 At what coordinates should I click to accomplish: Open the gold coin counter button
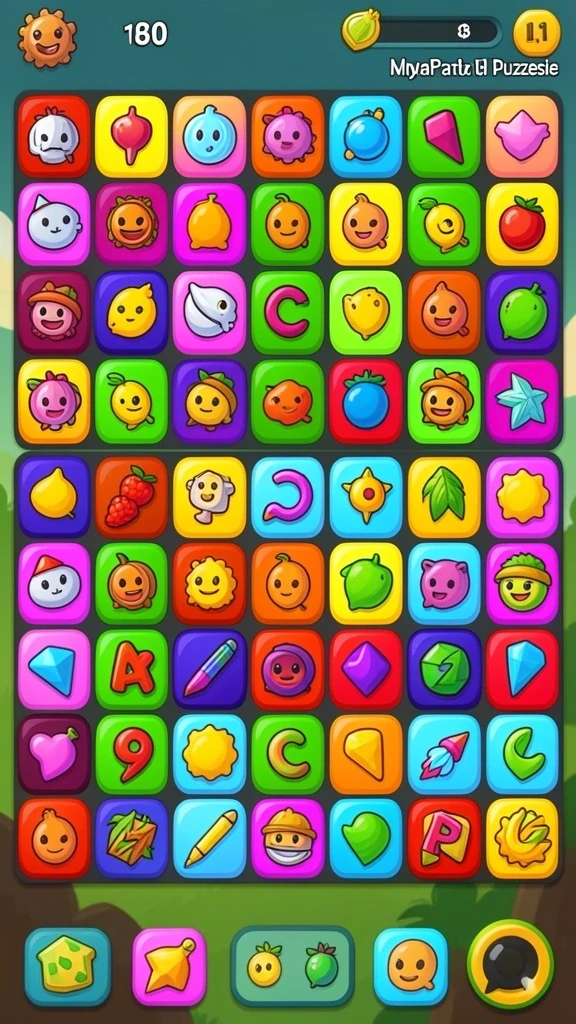pos(537,33)
